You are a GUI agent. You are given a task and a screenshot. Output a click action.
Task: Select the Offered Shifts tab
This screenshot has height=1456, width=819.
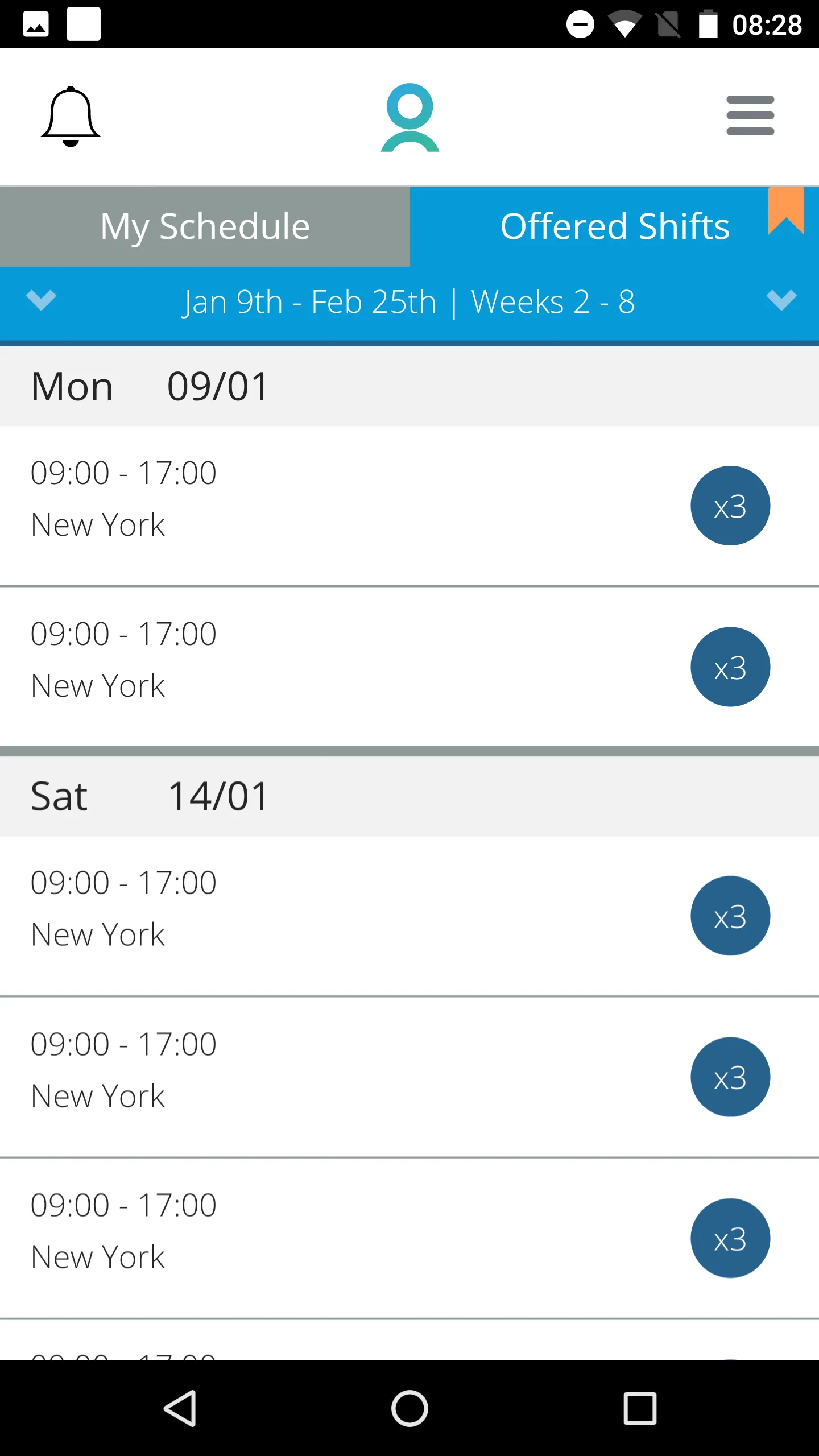coord(614,226)
